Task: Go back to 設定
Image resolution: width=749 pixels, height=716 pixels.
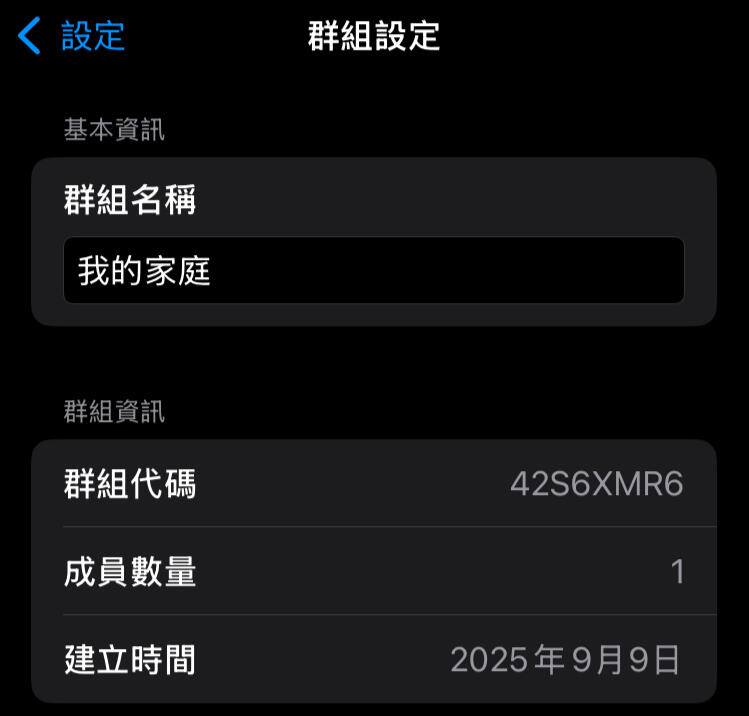Action: (72, 36)
